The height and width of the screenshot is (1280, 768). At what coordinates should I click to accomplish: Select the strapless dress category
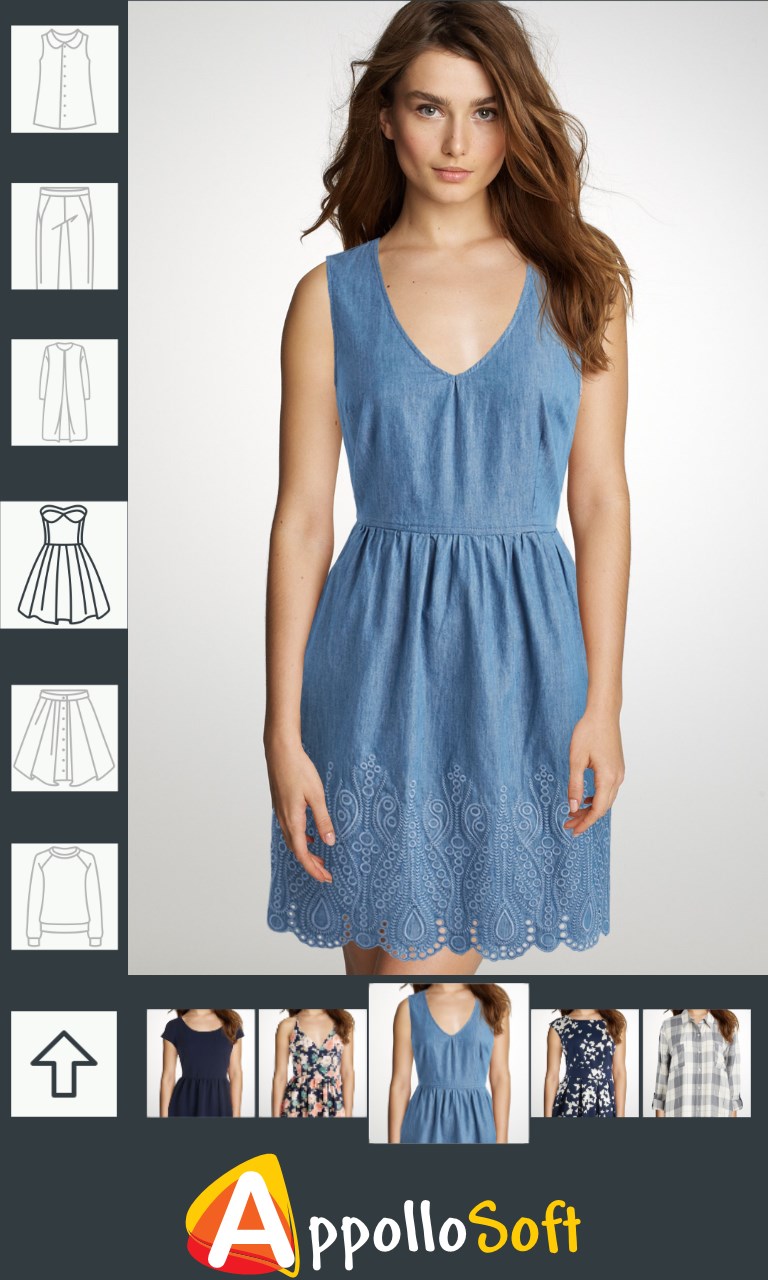pos(64,565)
